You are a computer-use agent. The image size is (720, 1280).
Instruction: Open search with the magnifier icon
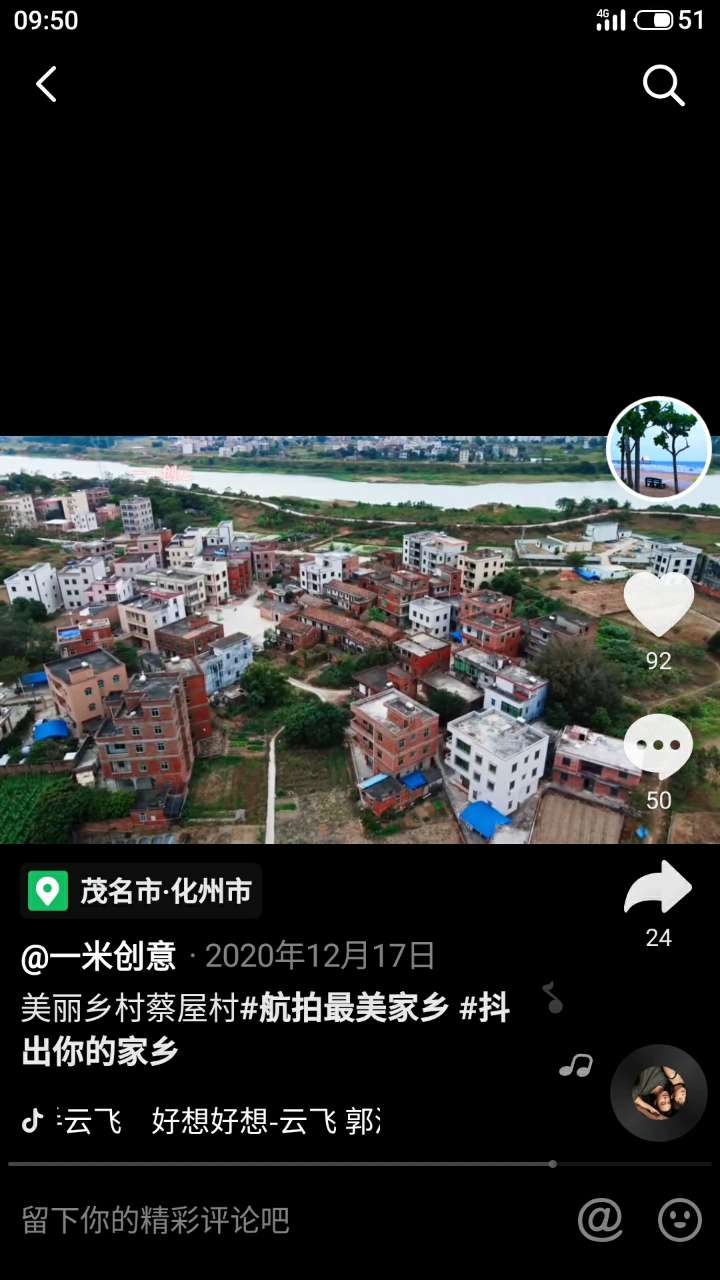point(663,86)
